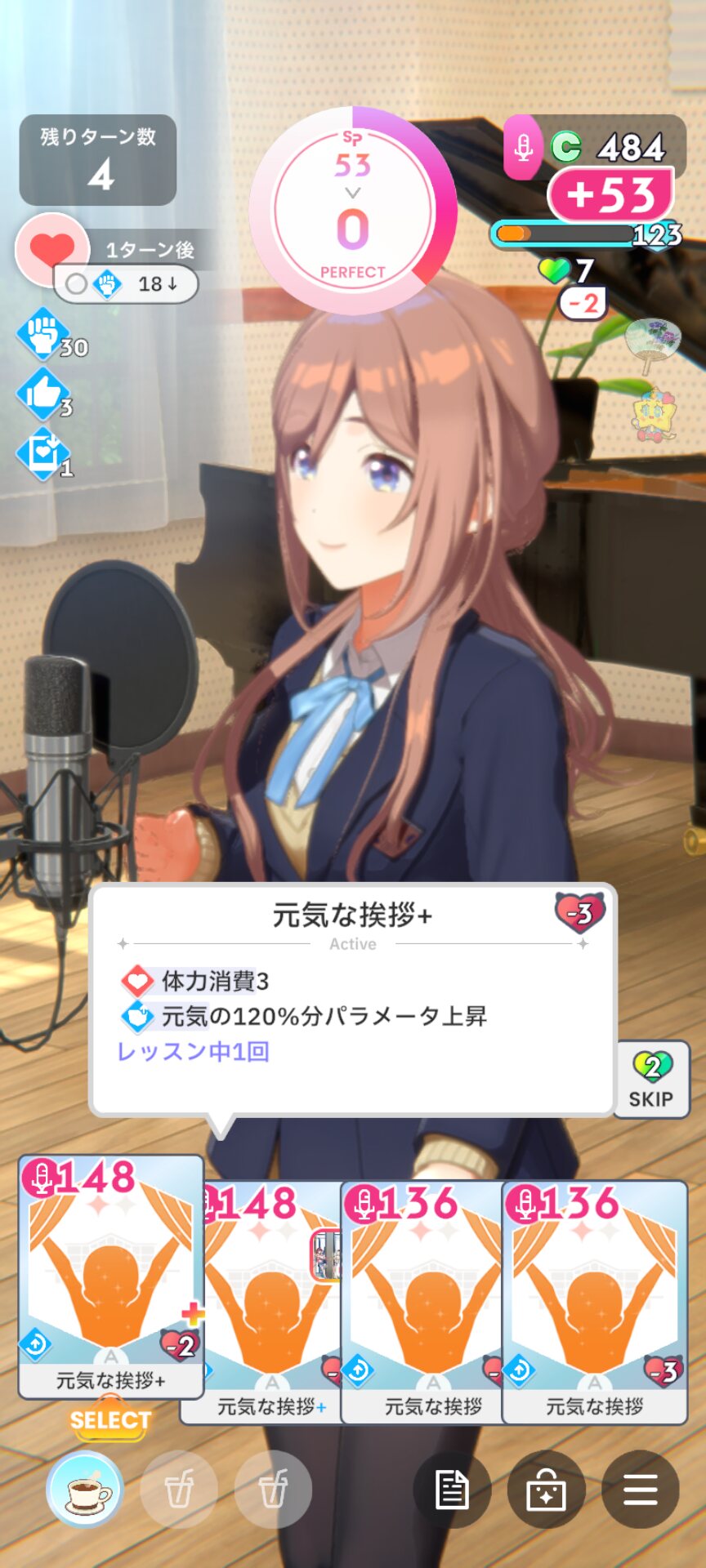This screenshot has height=1568, width=706.
Task: Tap the SKIP turn button
Action: pos(651,1080)
